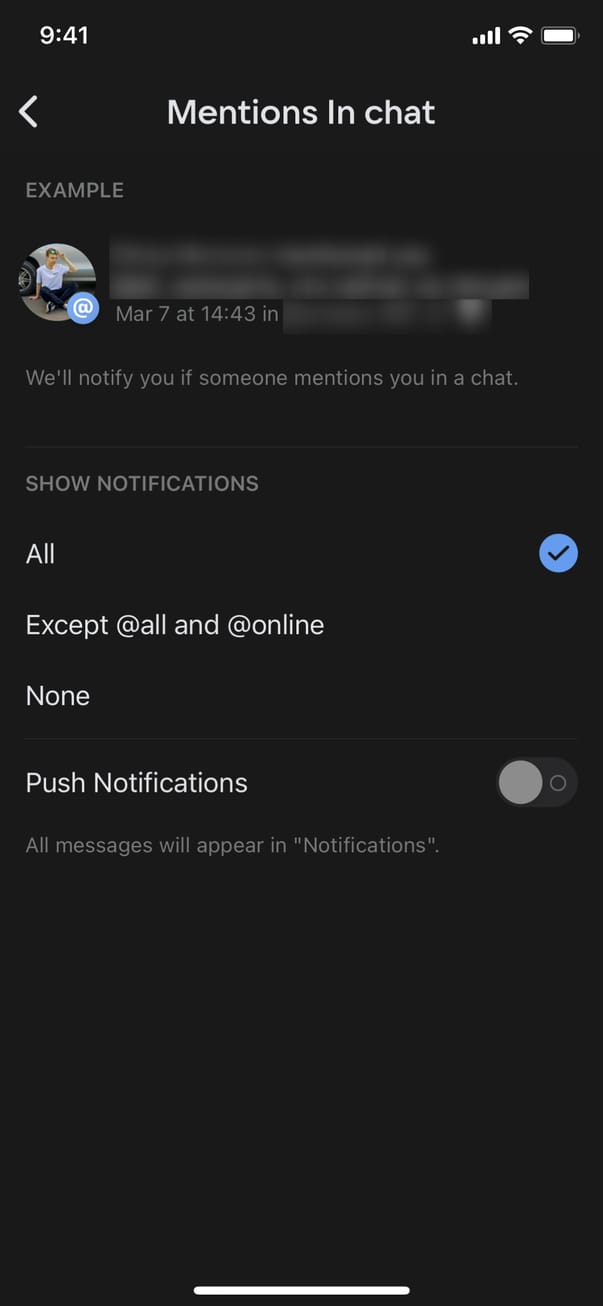Go back from Mentions in chat
603x1306 pixels.
[x=29, y=112]
